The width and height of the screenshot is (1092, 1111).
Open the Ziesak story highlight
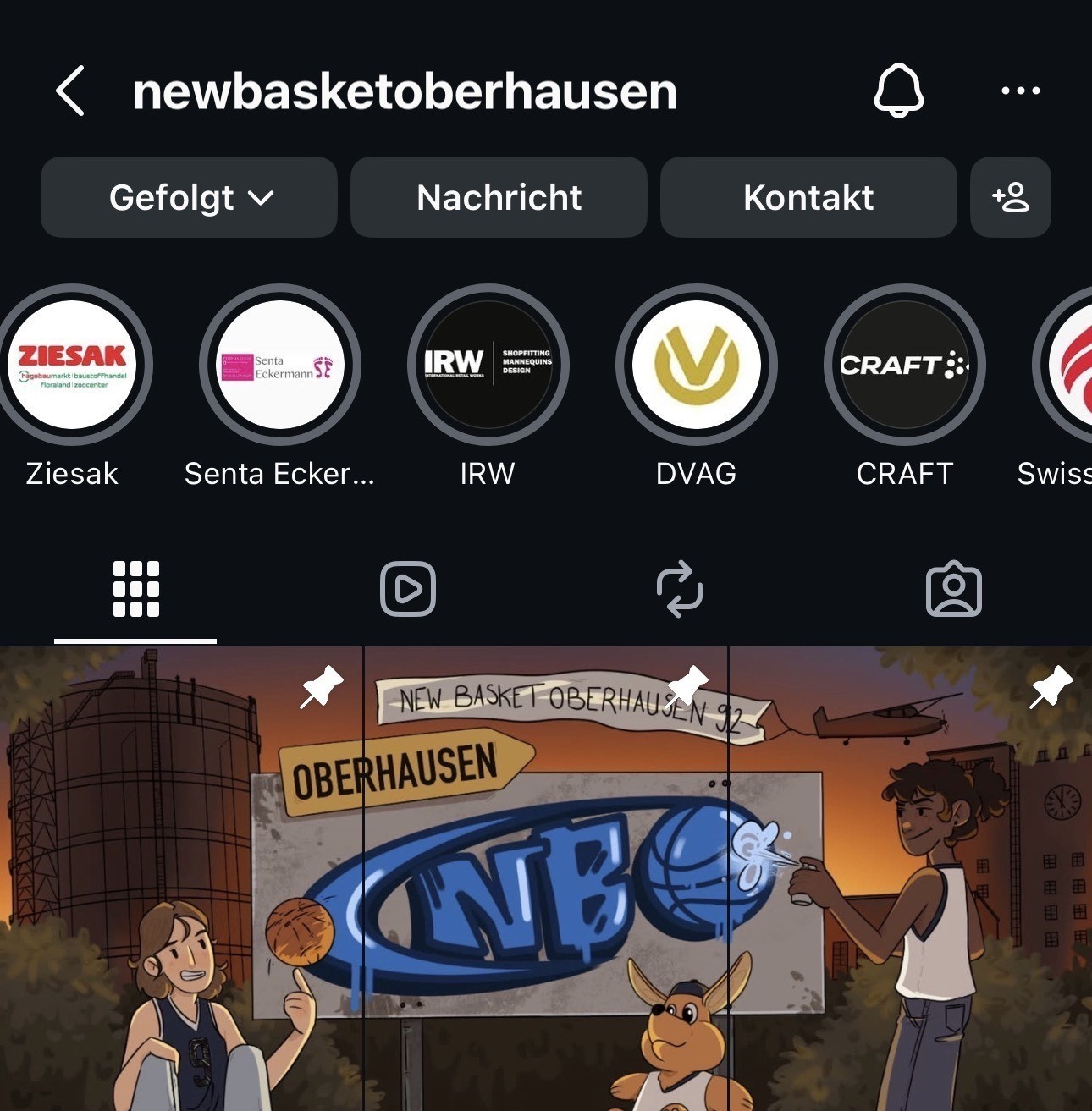tap(73, 366)
